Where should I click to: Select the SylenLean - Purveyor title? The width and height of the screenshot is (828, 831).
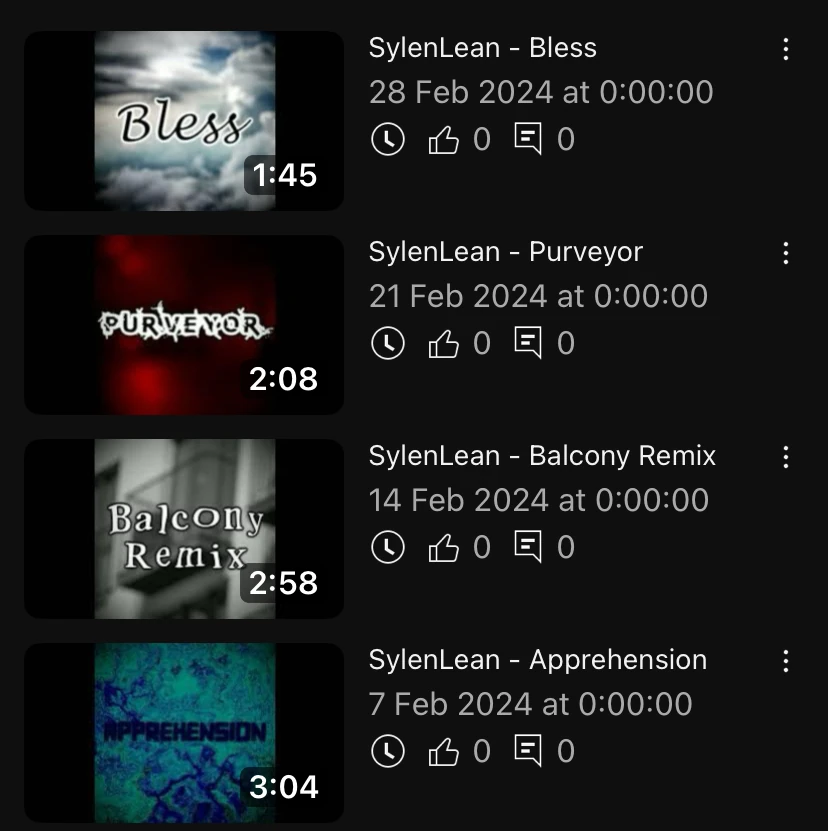point(505,252)
